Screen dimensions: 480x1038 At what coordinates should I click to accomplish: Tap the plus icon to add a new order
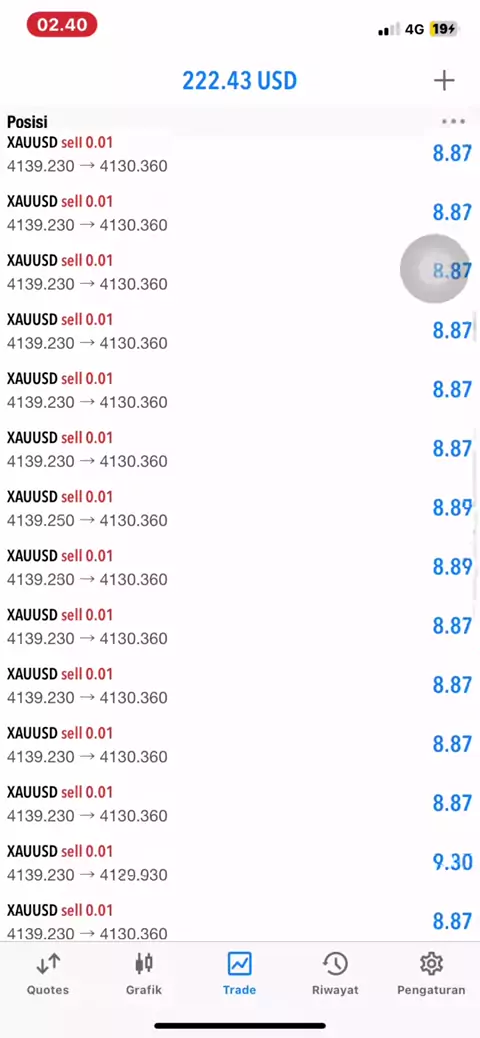tap(444, 81)
